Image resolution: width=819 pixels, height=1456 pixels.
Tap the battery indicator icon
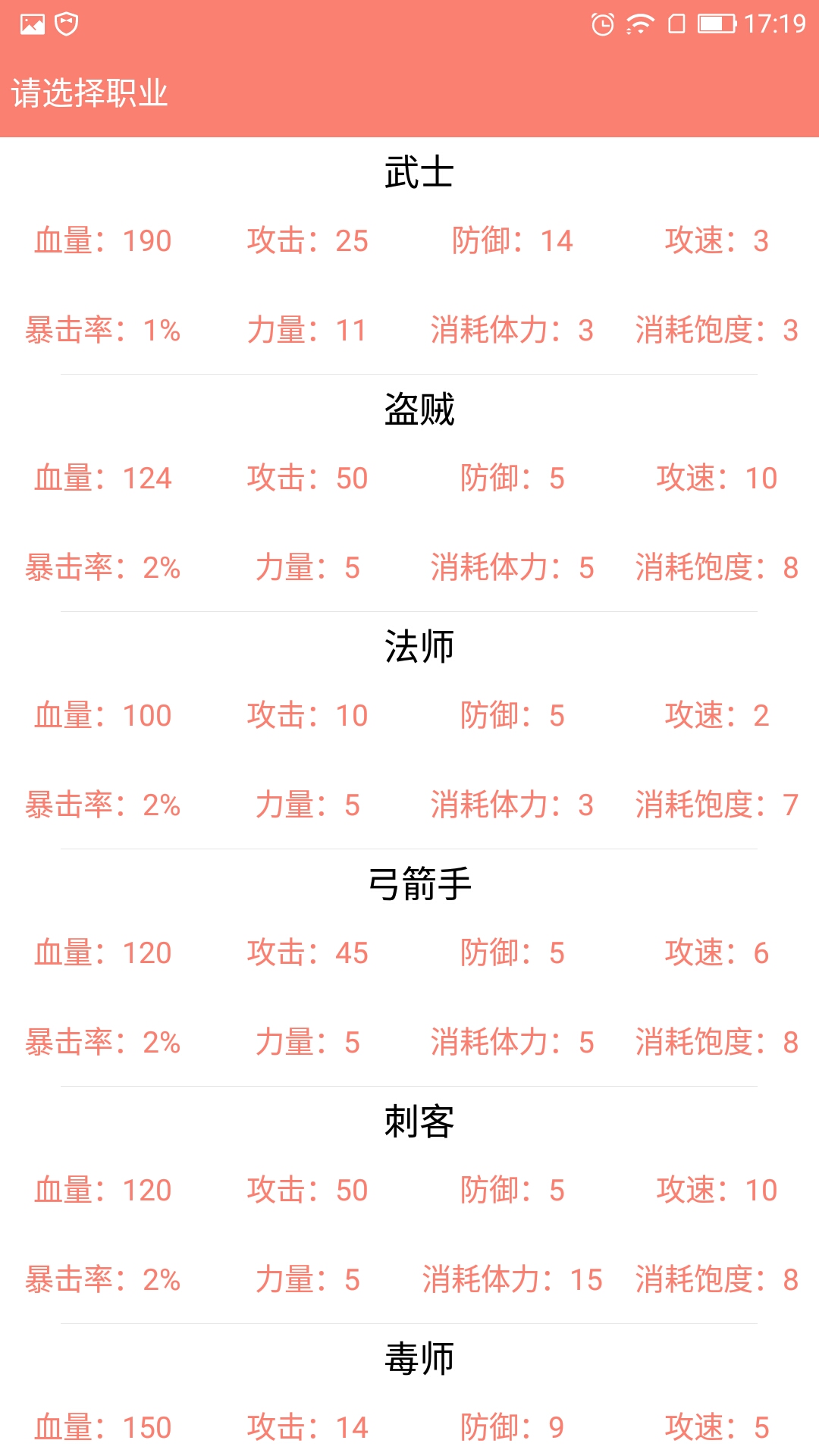(x=716, y=23)
